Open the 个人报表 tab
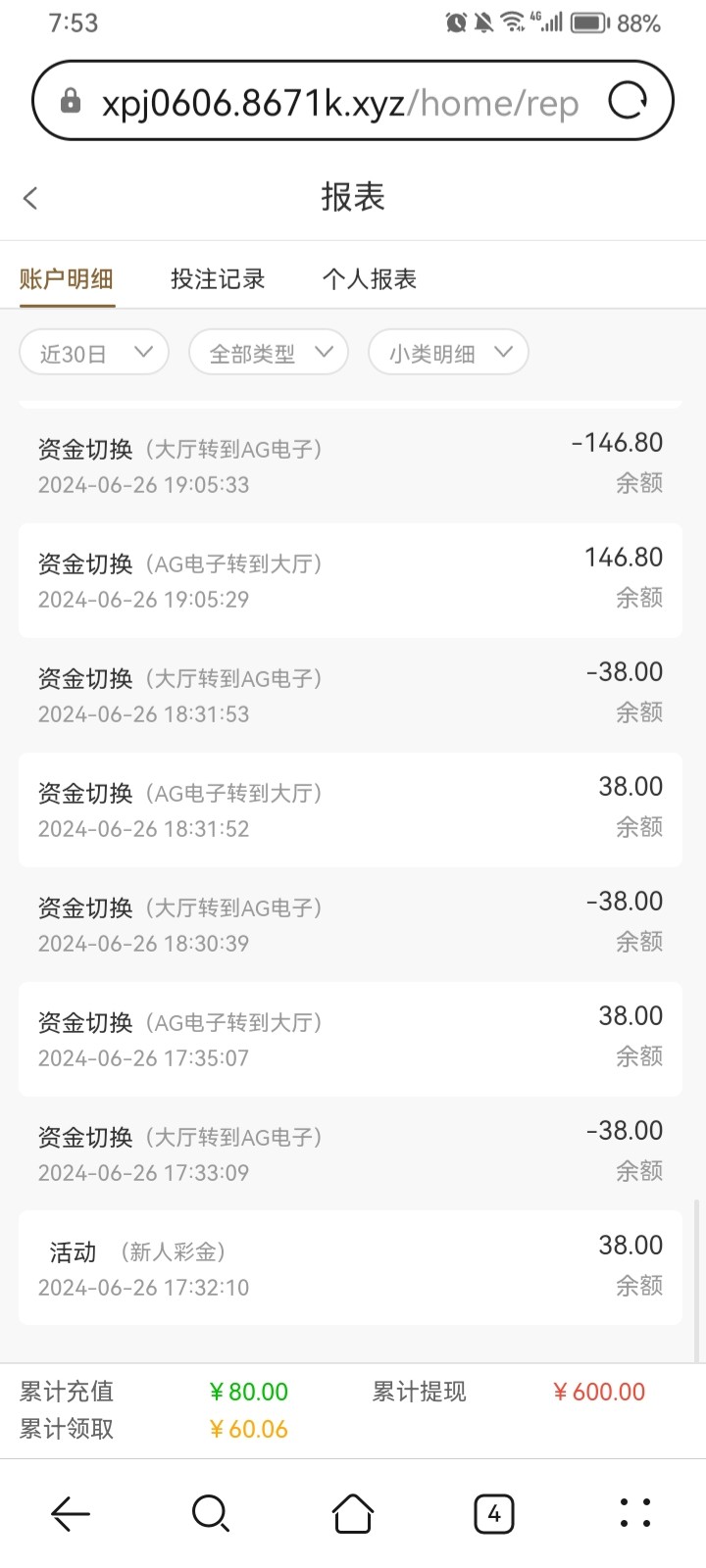 tap(369, 279)
